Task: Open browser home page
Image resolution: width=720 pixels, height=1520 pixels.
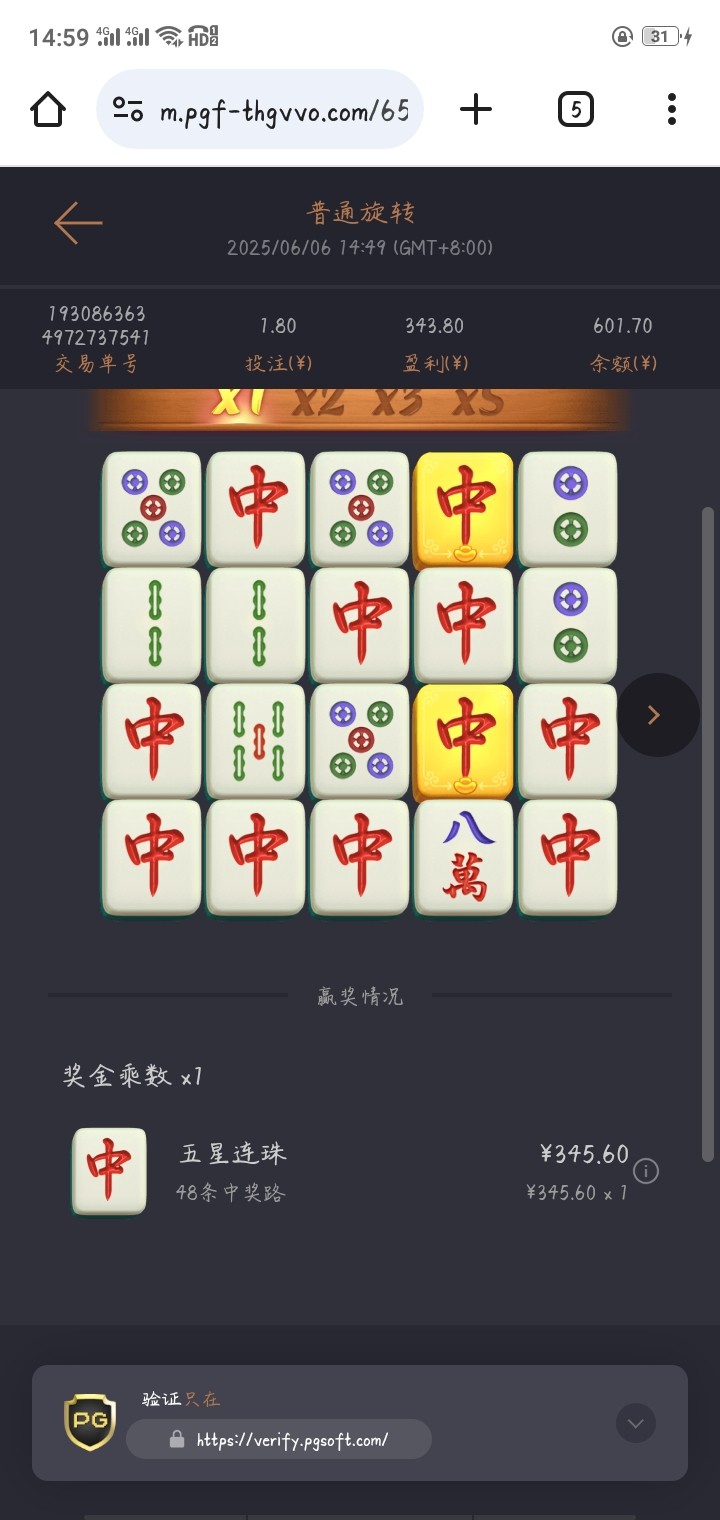Action: point(48,110)
